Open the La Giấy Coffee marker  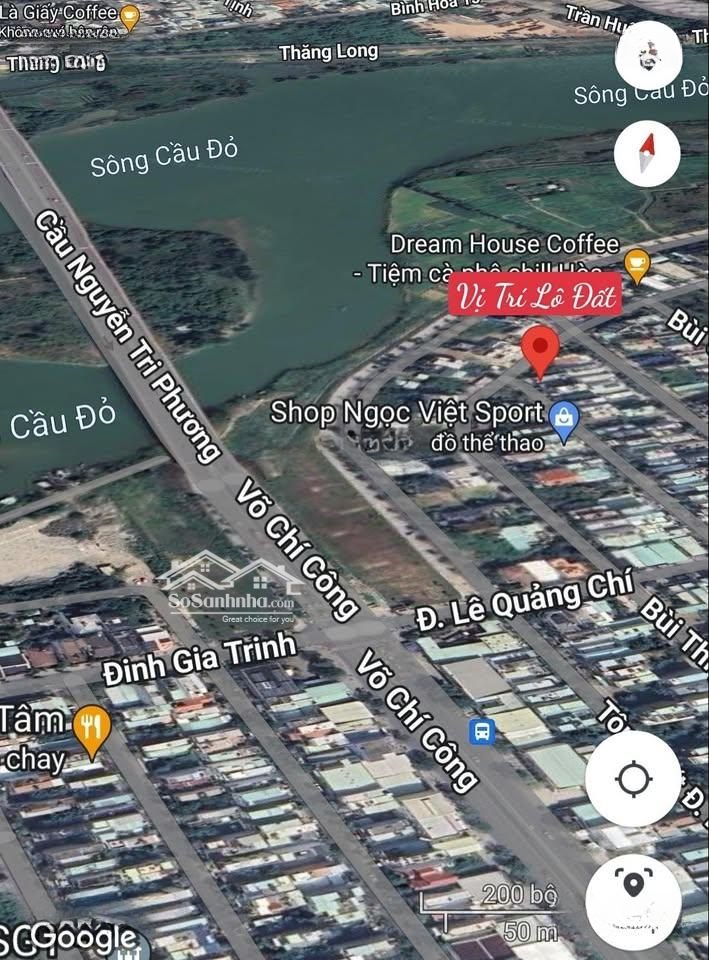[129, 16]
